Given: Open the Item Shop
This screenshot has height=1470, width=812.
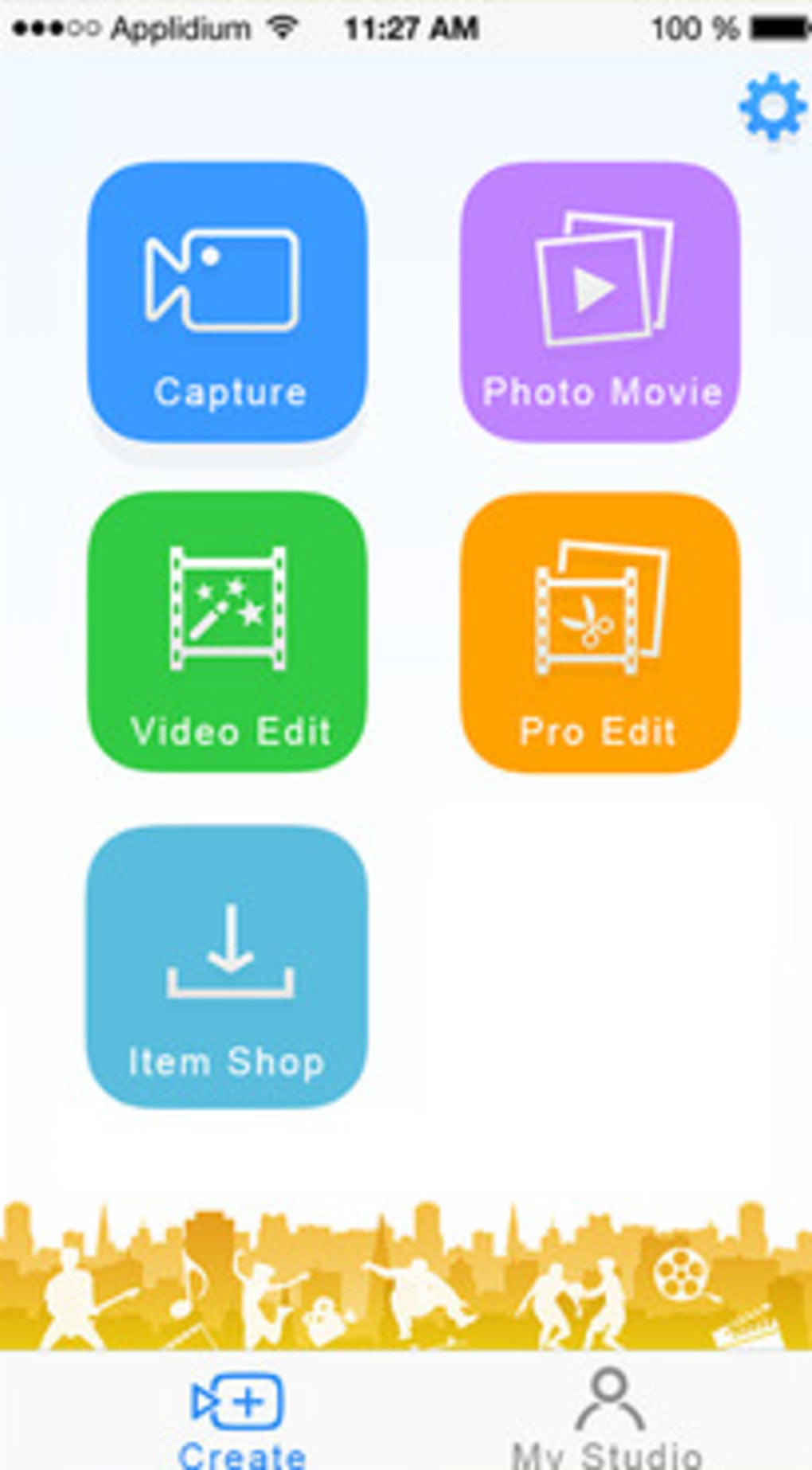Looking at the screenshot, I should click(x=227, y=967).
